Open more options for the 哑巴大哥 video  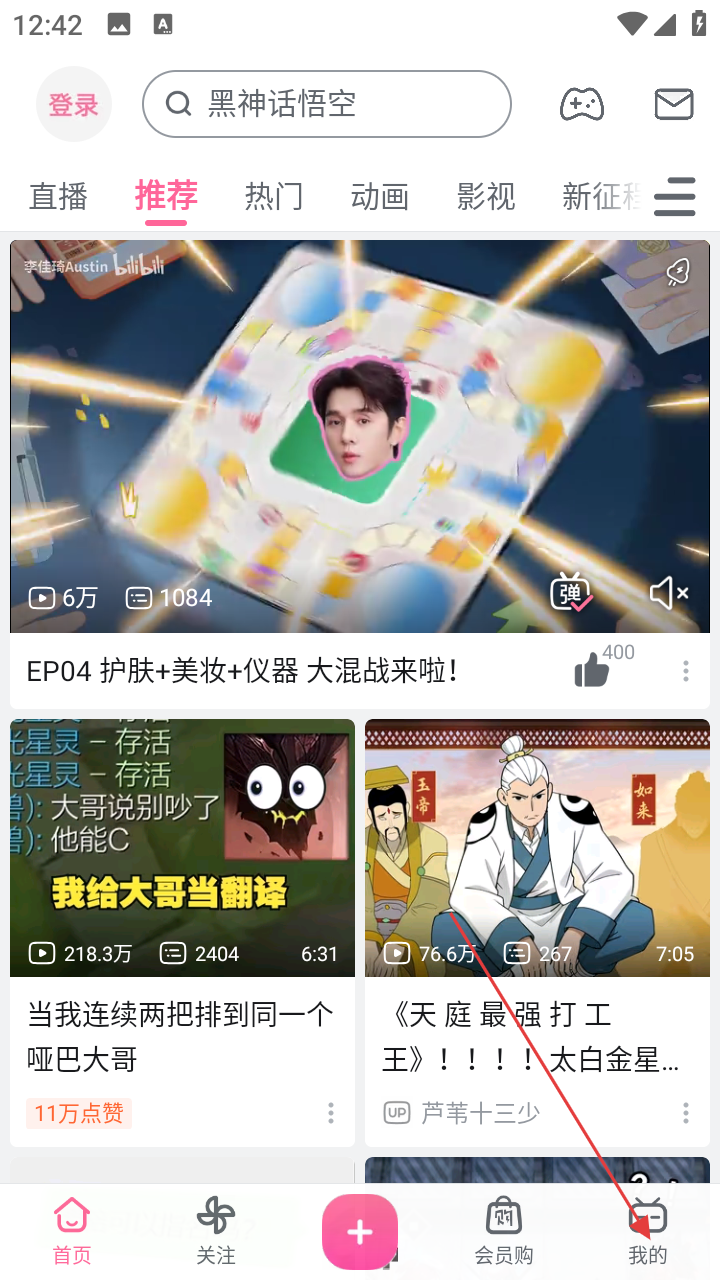[330, 1113]
